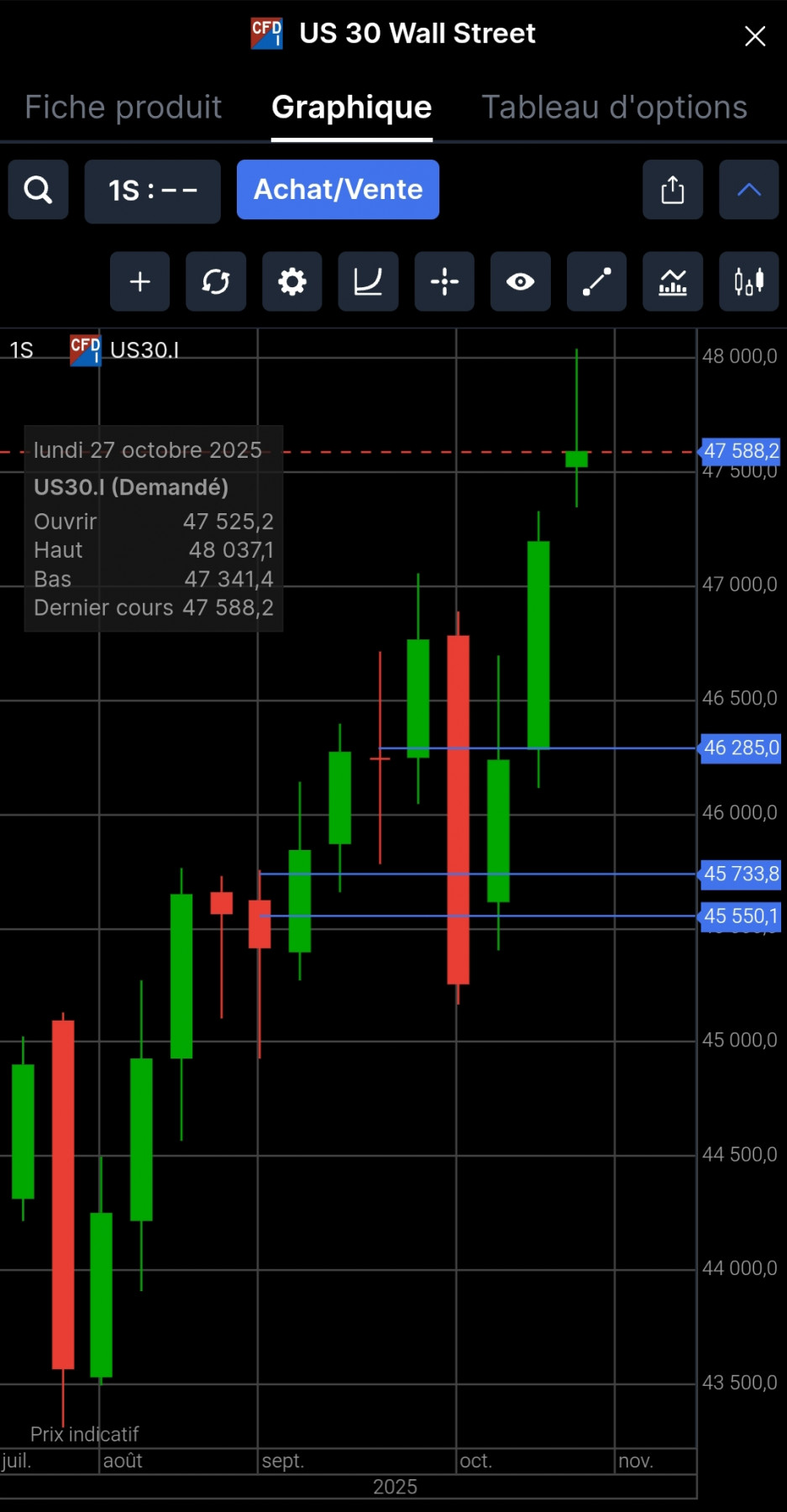Screen dimensions: 787x1512
Task: Tap the share chart icon
Action: coord(673,190)
